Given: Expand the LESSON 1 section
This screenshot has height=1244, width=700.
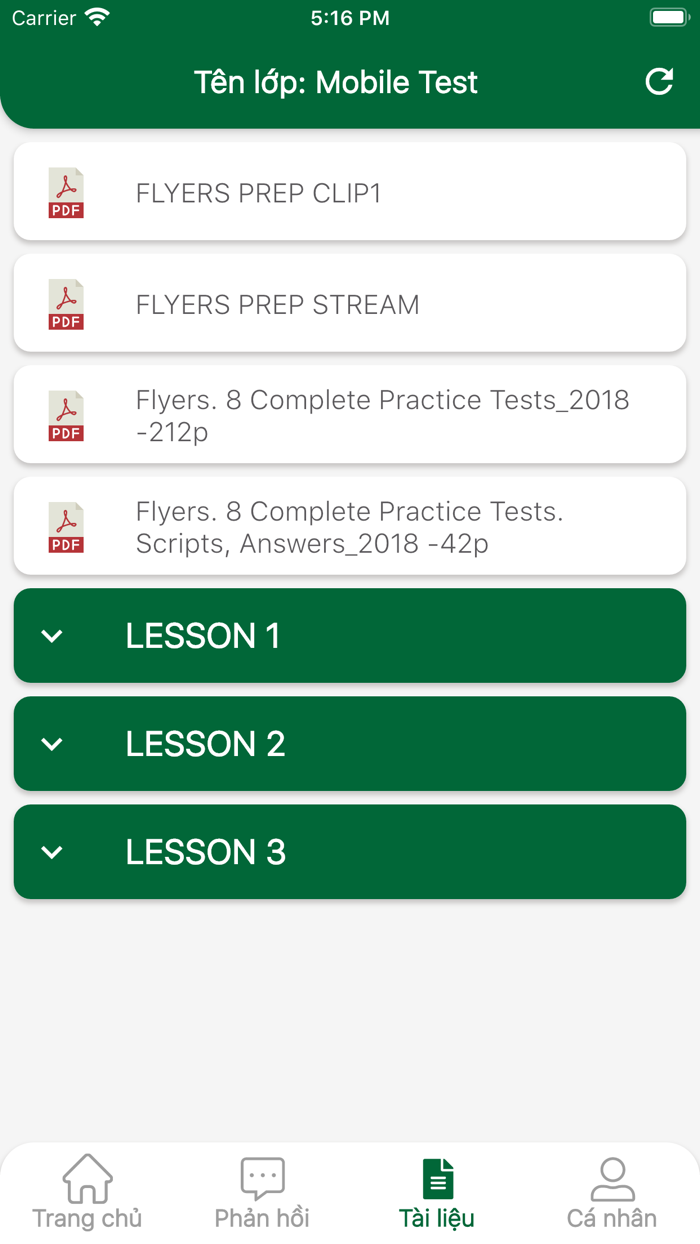Looking at the screenshot, I should click(350, 636).
